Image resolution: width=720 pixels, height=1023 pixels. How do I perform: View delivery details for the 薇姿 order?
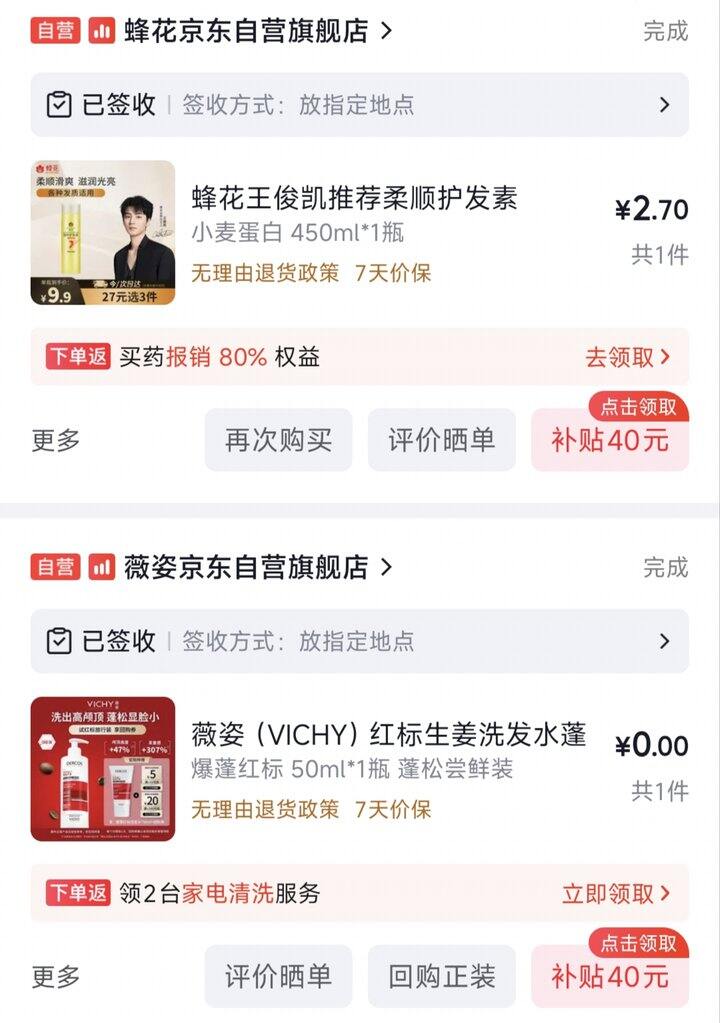360,641
